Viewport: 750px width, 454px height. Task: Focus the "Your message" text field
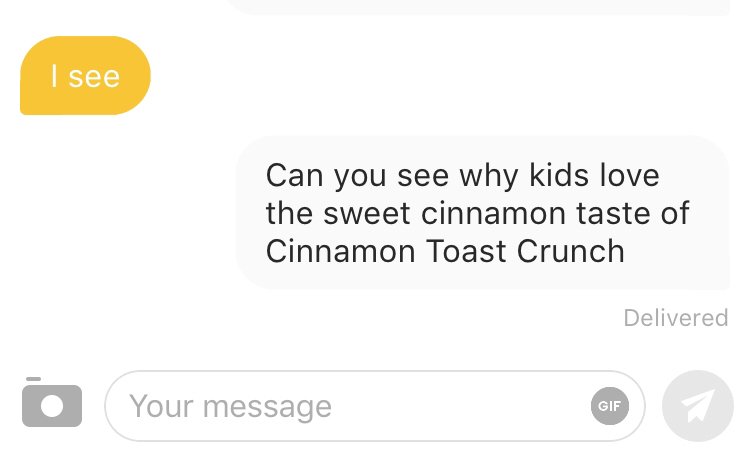[x=340, y=406]
